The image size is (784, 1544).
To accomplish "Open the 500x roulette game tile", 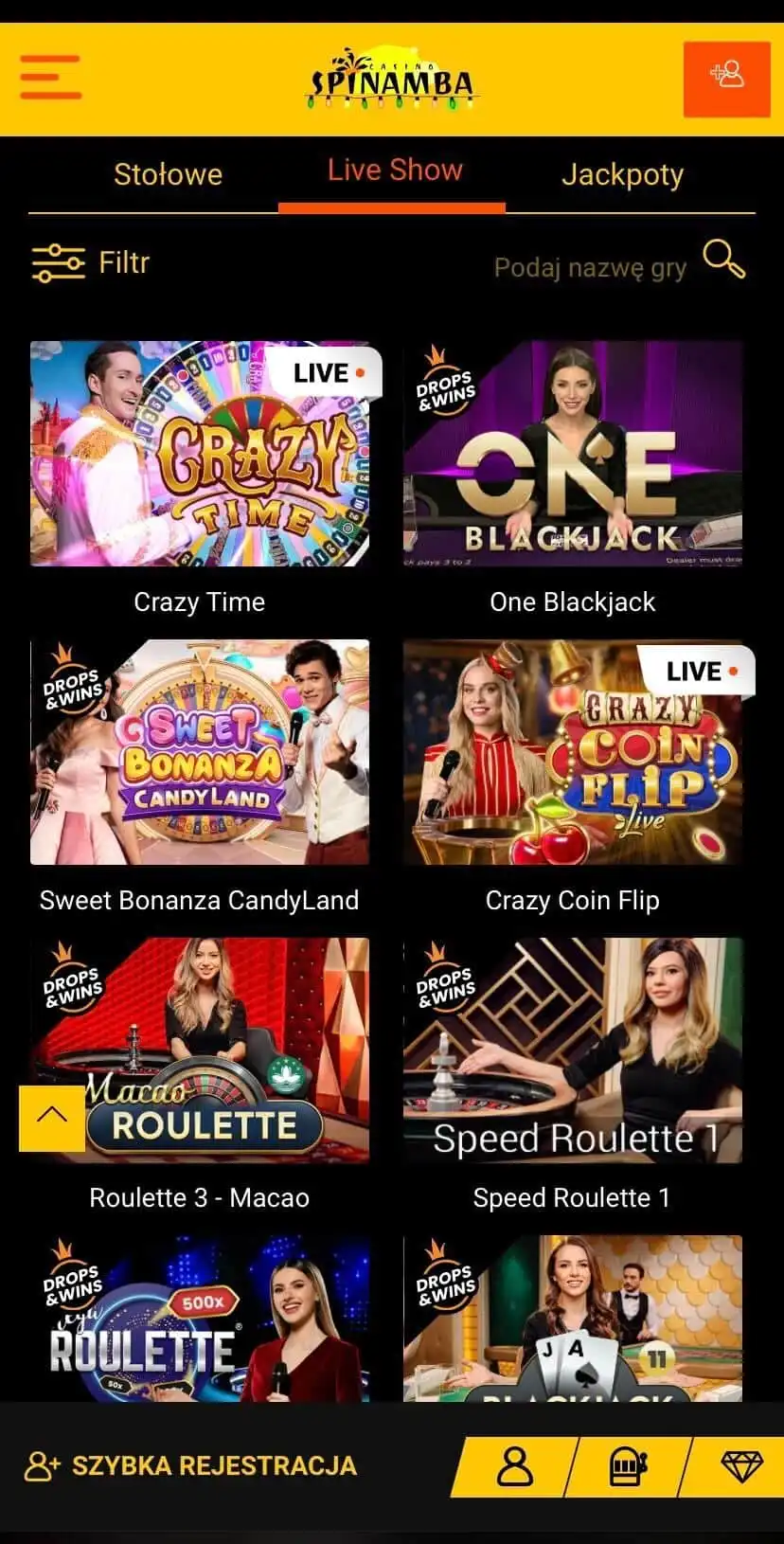I will click(200, 1319).
